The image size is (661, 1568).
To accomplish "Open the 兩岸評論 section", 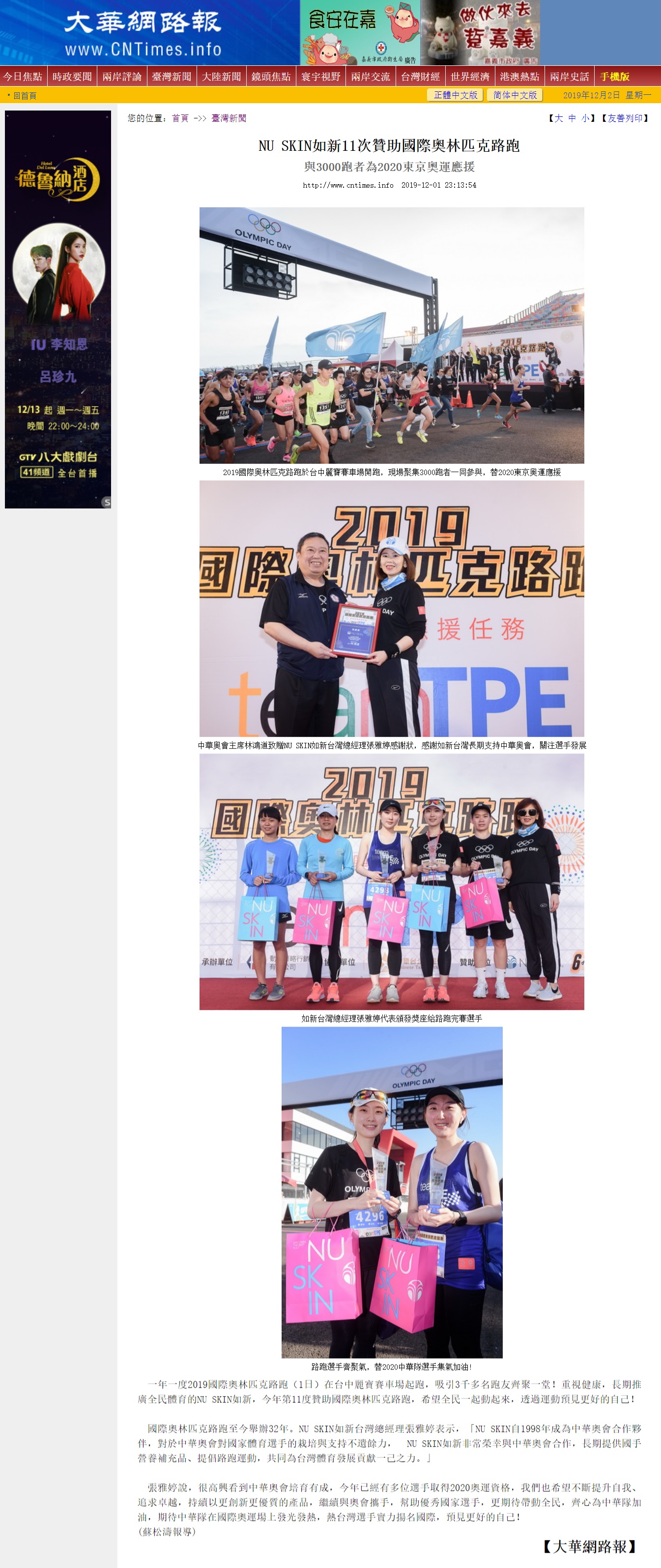I will tap(122, 77).
